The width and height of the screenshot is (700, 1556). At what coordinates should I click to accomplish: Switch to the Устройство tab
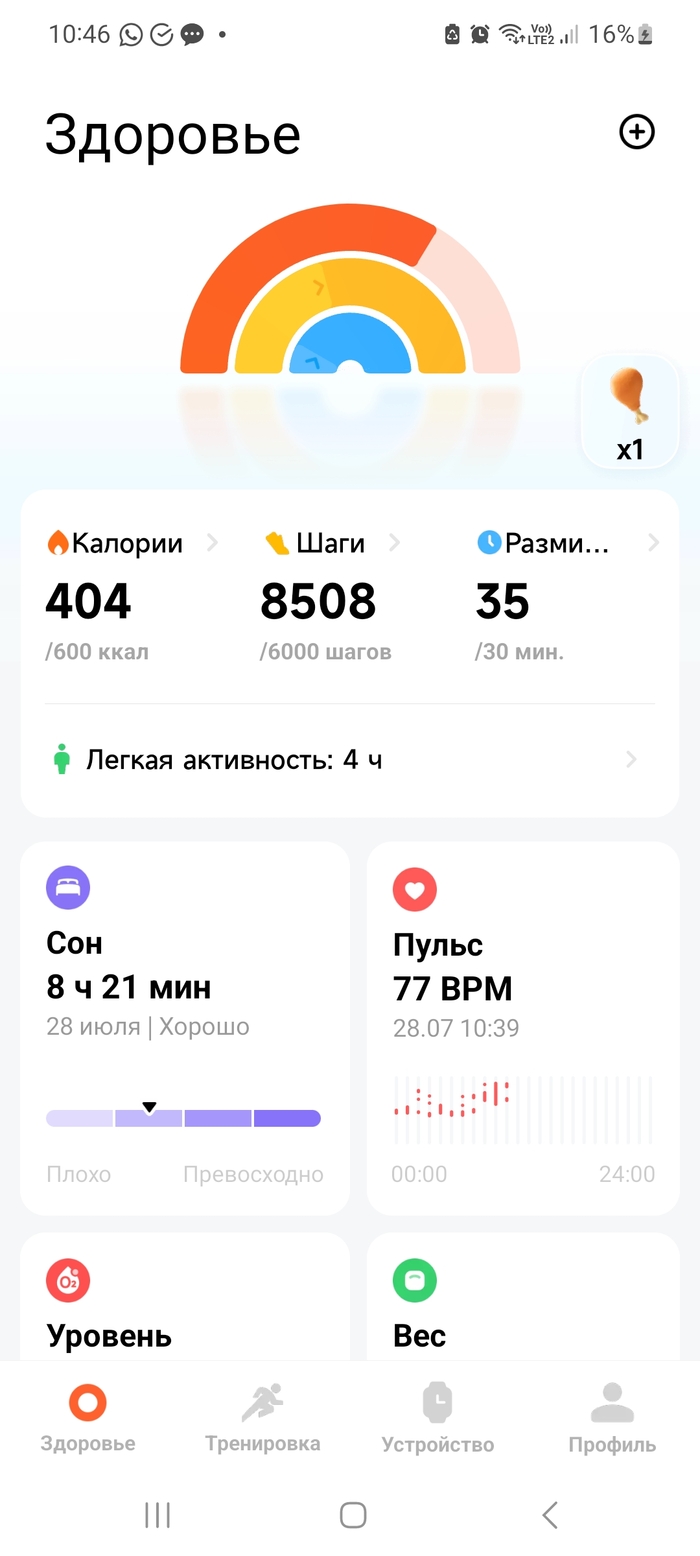(437, 1417)
